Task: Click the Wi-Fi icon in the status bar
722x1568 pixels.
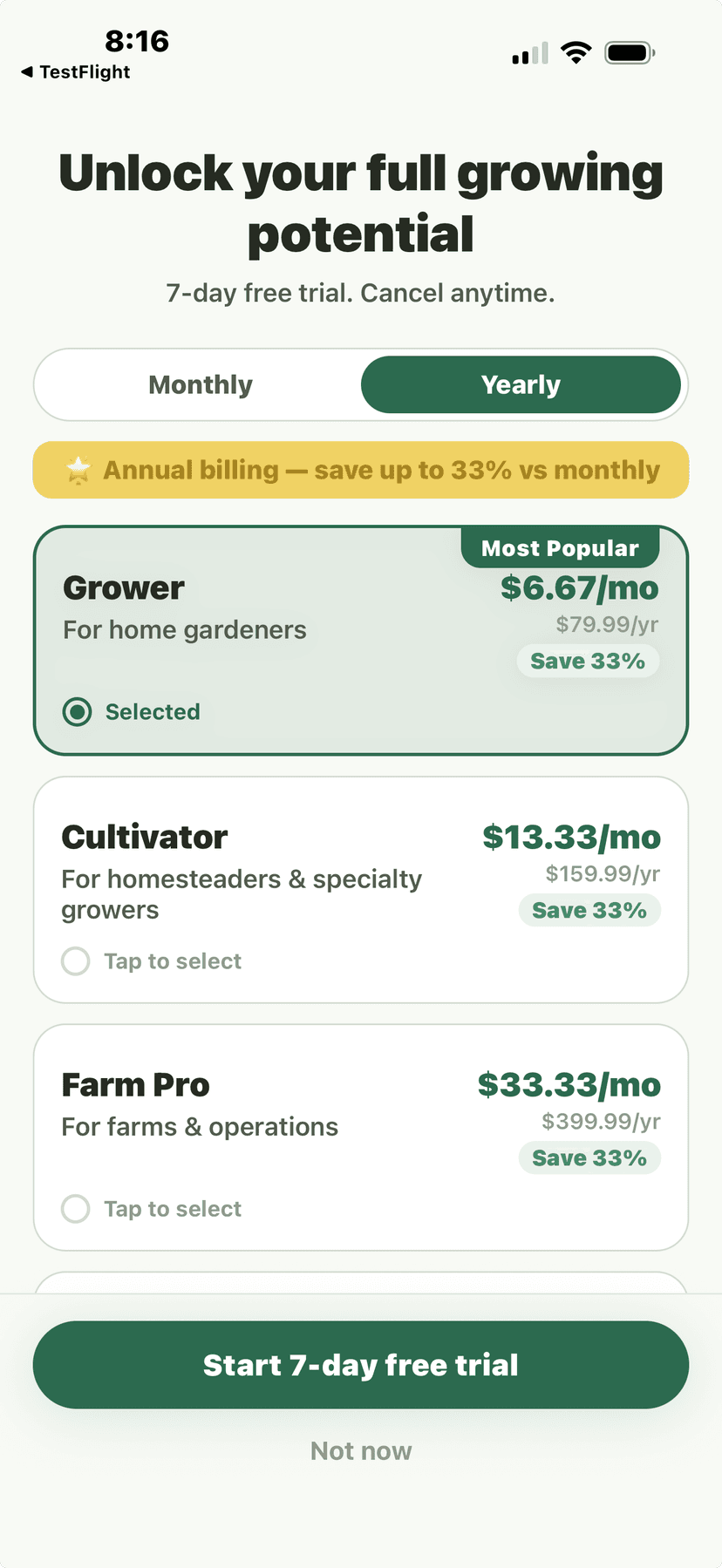Action: 576,52
